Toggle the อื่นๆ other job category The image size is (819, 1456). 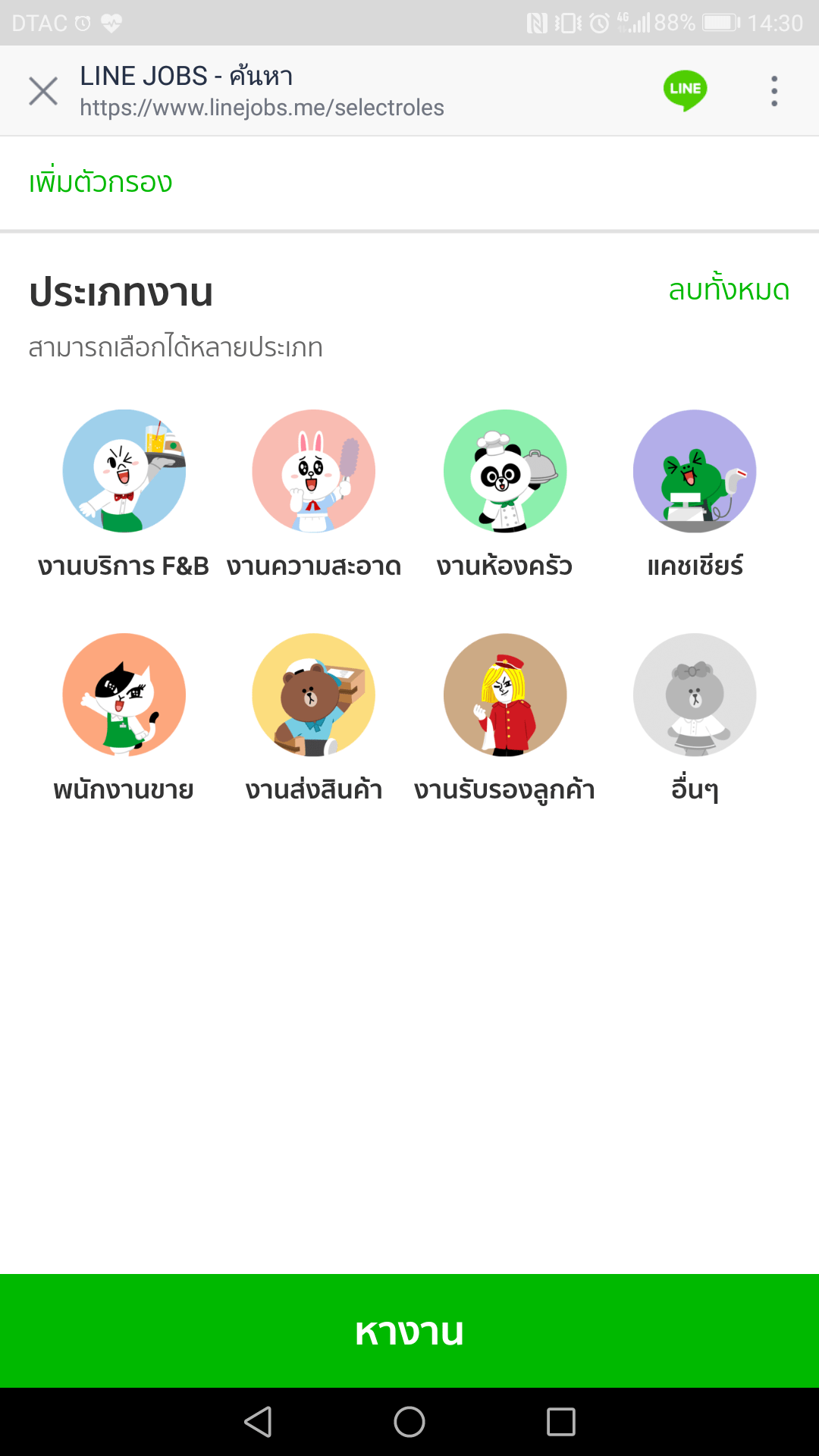click(x=695, y=695)
